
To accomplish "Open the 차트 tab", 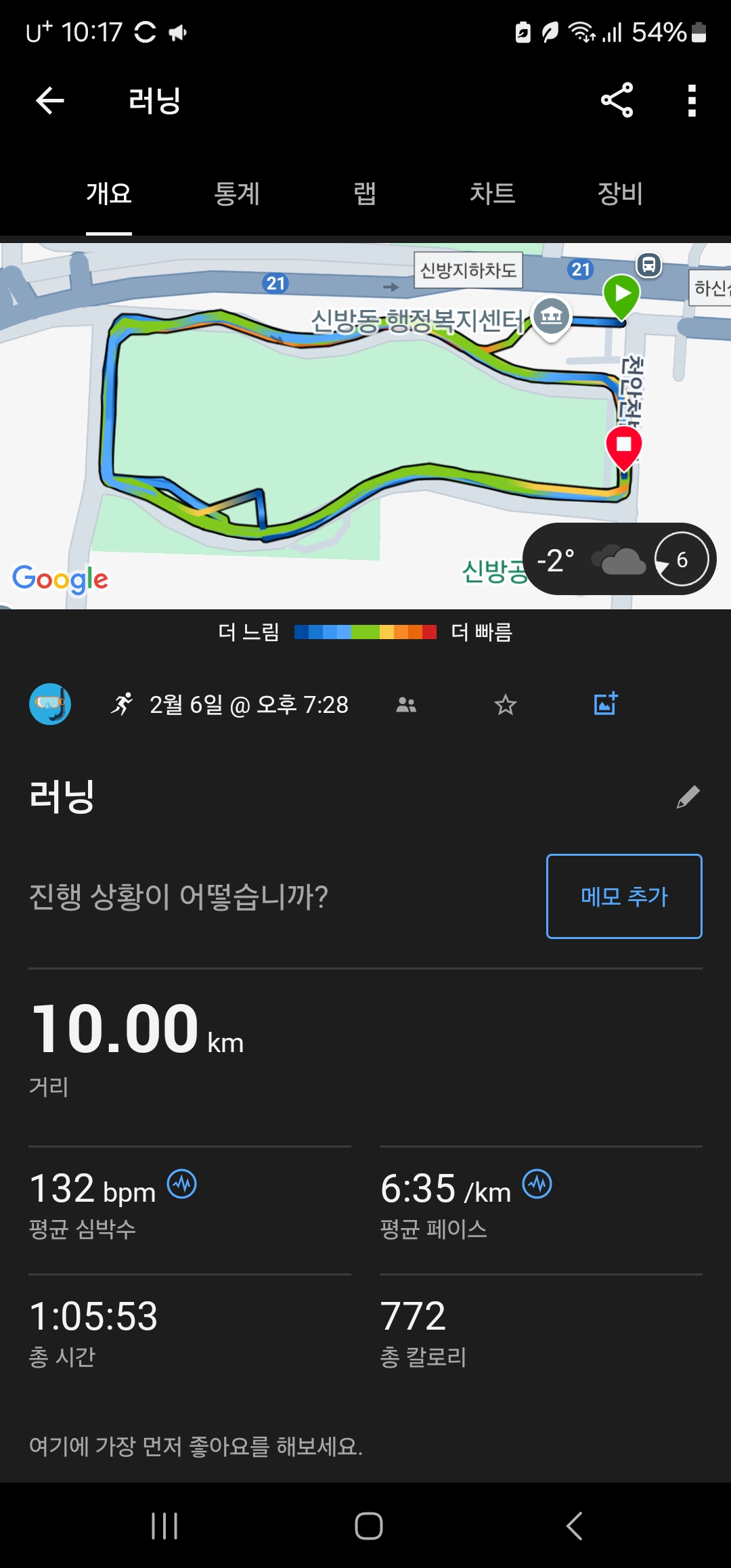I will [x=492, y=194].
